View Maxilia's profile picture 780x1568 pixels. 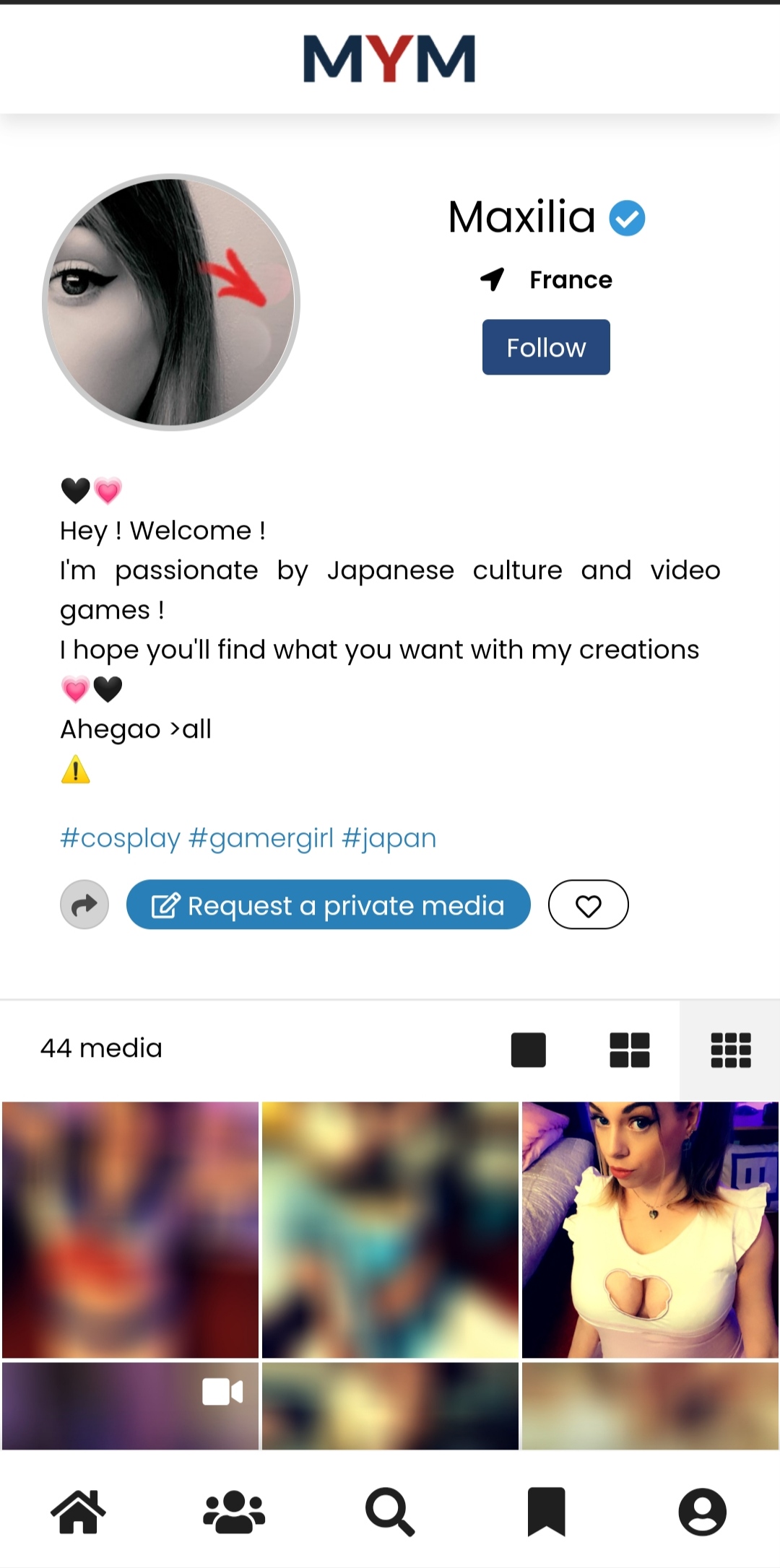[171, 302]
